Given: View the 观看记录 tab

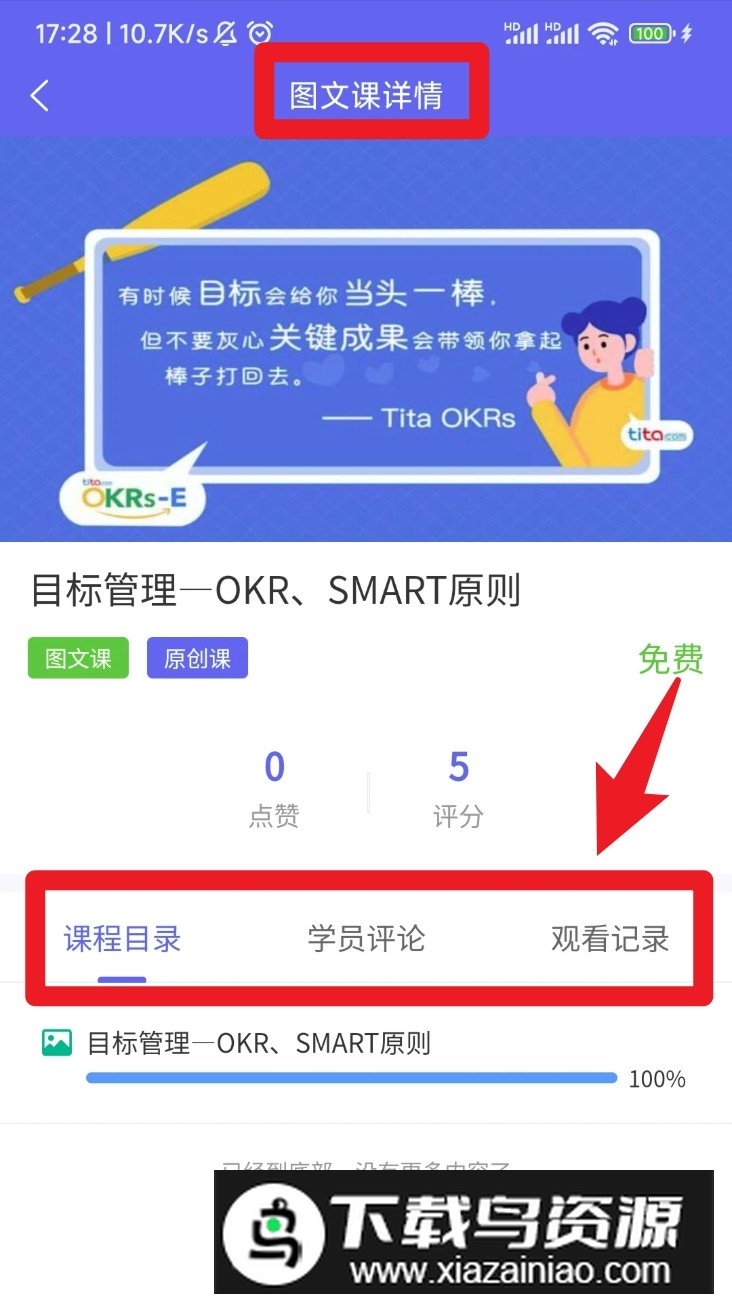Looking at the screenshot, I should pyautogui.click(x=609, y=939).
